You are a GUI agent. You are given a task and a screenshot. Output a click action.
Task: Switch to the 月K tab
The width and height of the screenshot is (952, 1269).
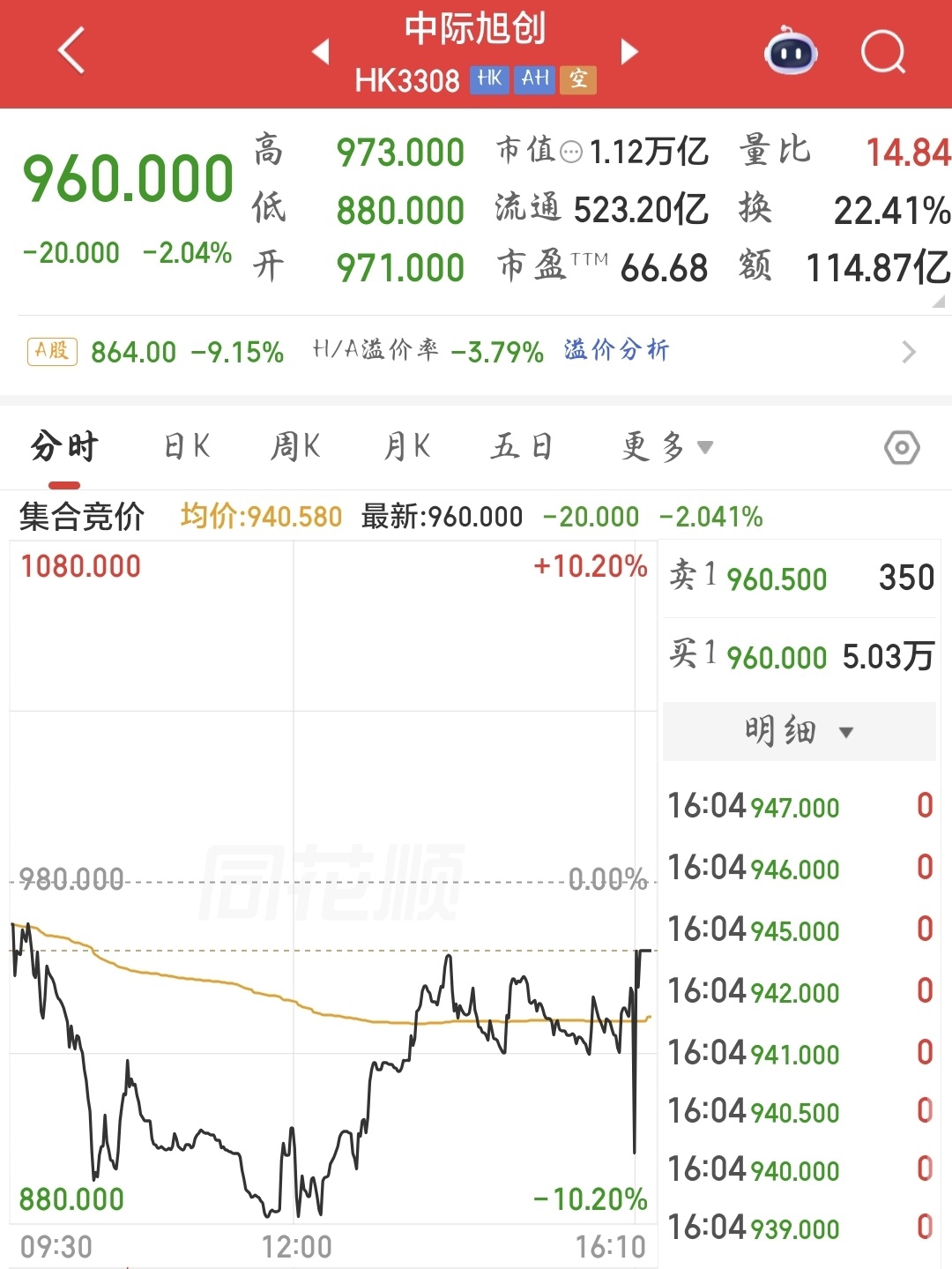(x=407, y=446)
